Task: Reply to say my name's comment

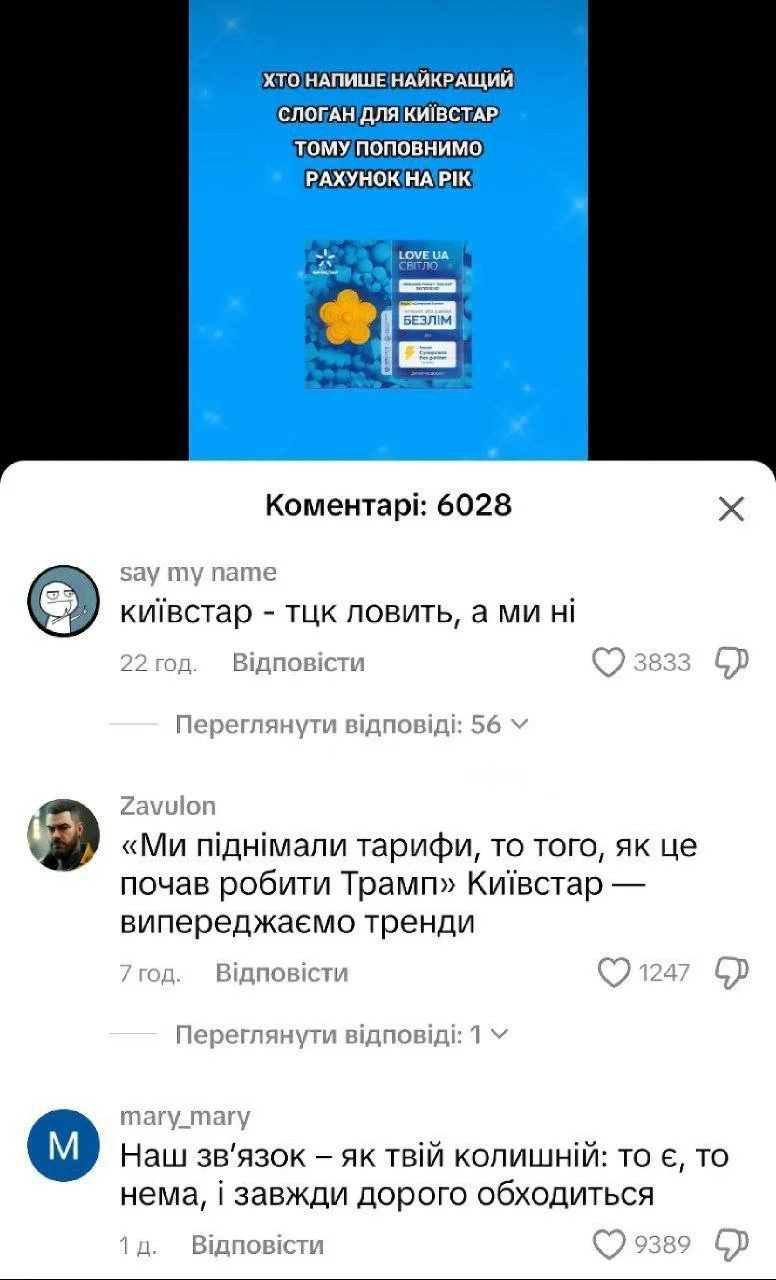Action: click(298, 662)
